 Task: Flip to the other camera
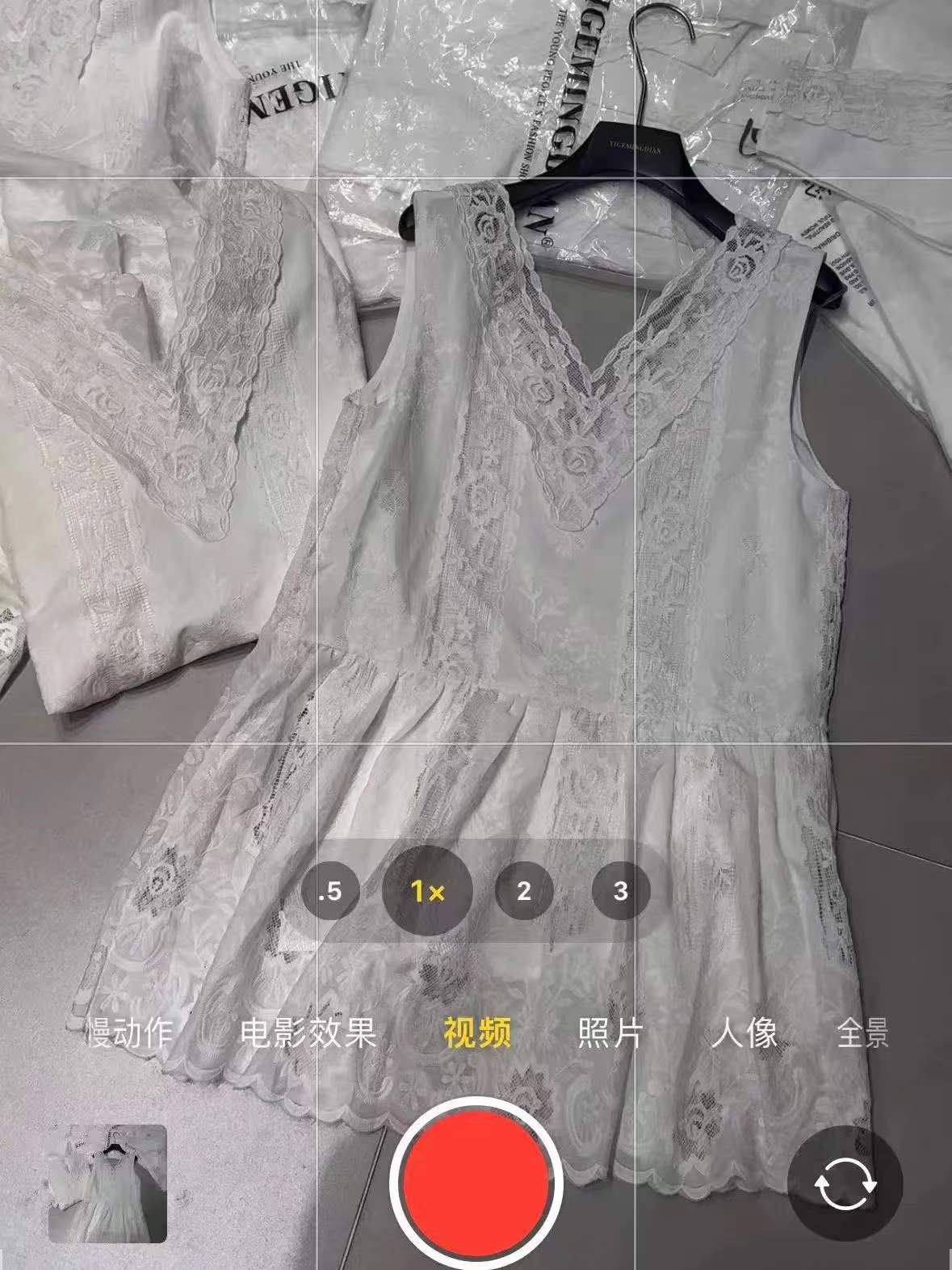[845, 1184]
